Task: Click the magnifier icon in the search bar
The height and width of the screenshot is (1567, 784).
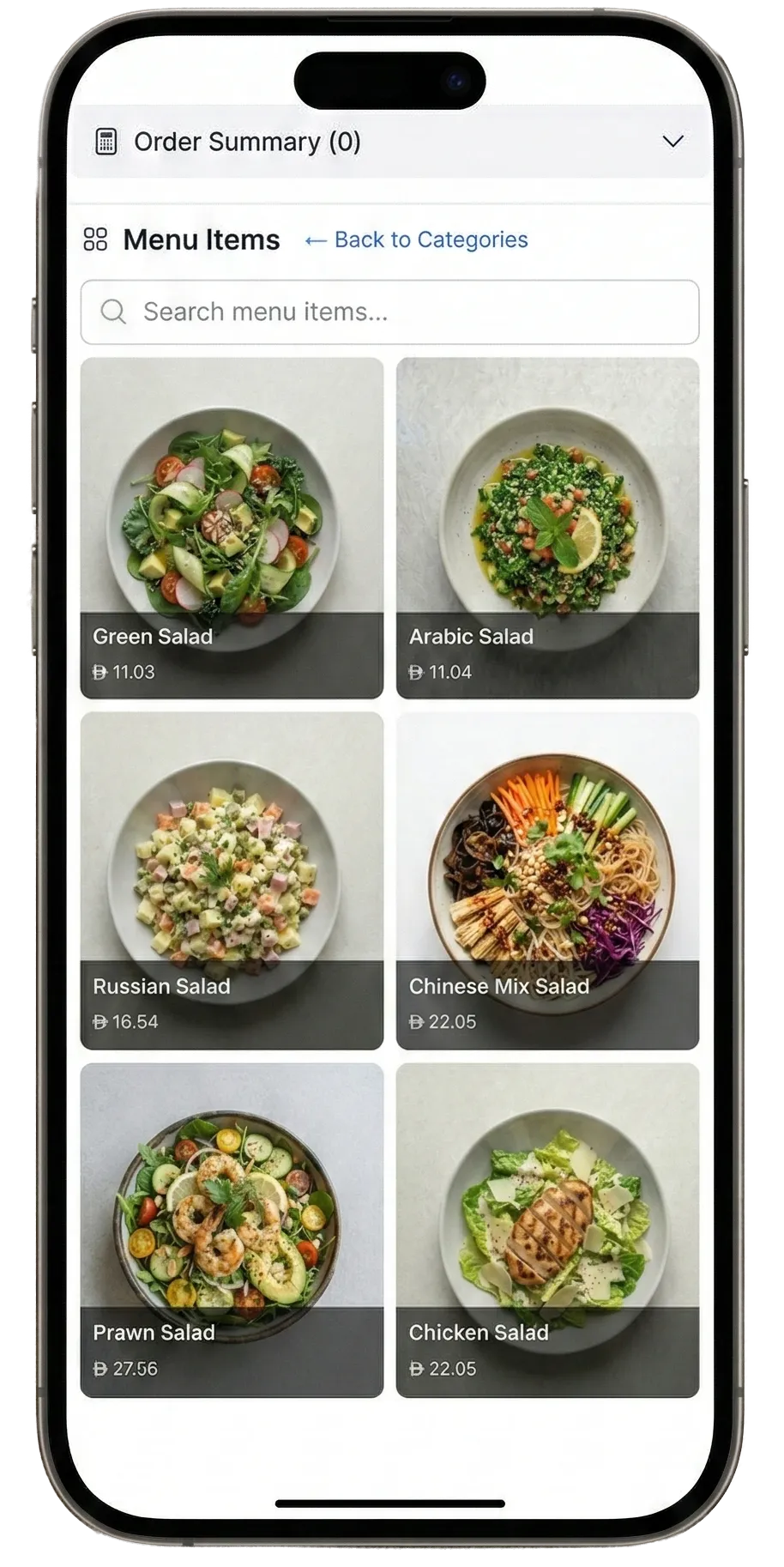Action: point(113,312)
